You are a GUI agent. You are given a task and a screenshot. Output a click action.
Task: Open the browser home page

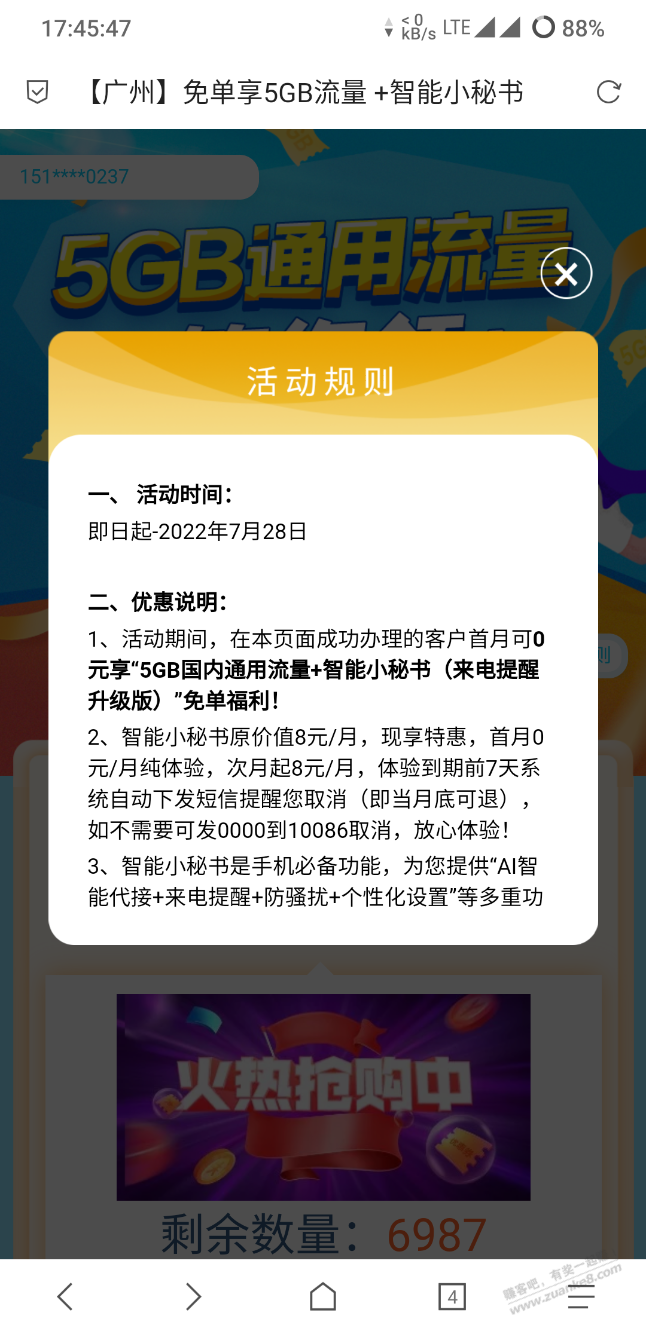pyautogui.click(x=323, y=1297)
